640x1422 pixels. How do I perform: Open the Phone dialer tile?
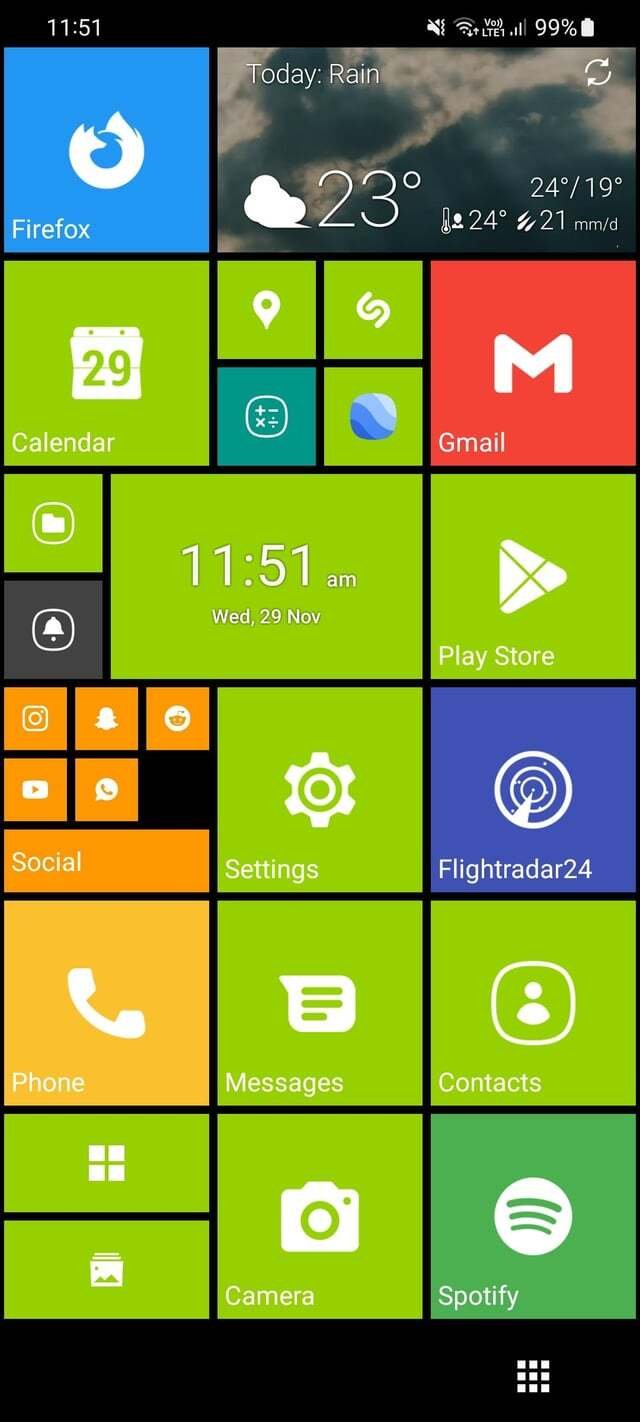(x=106, y=1003)
